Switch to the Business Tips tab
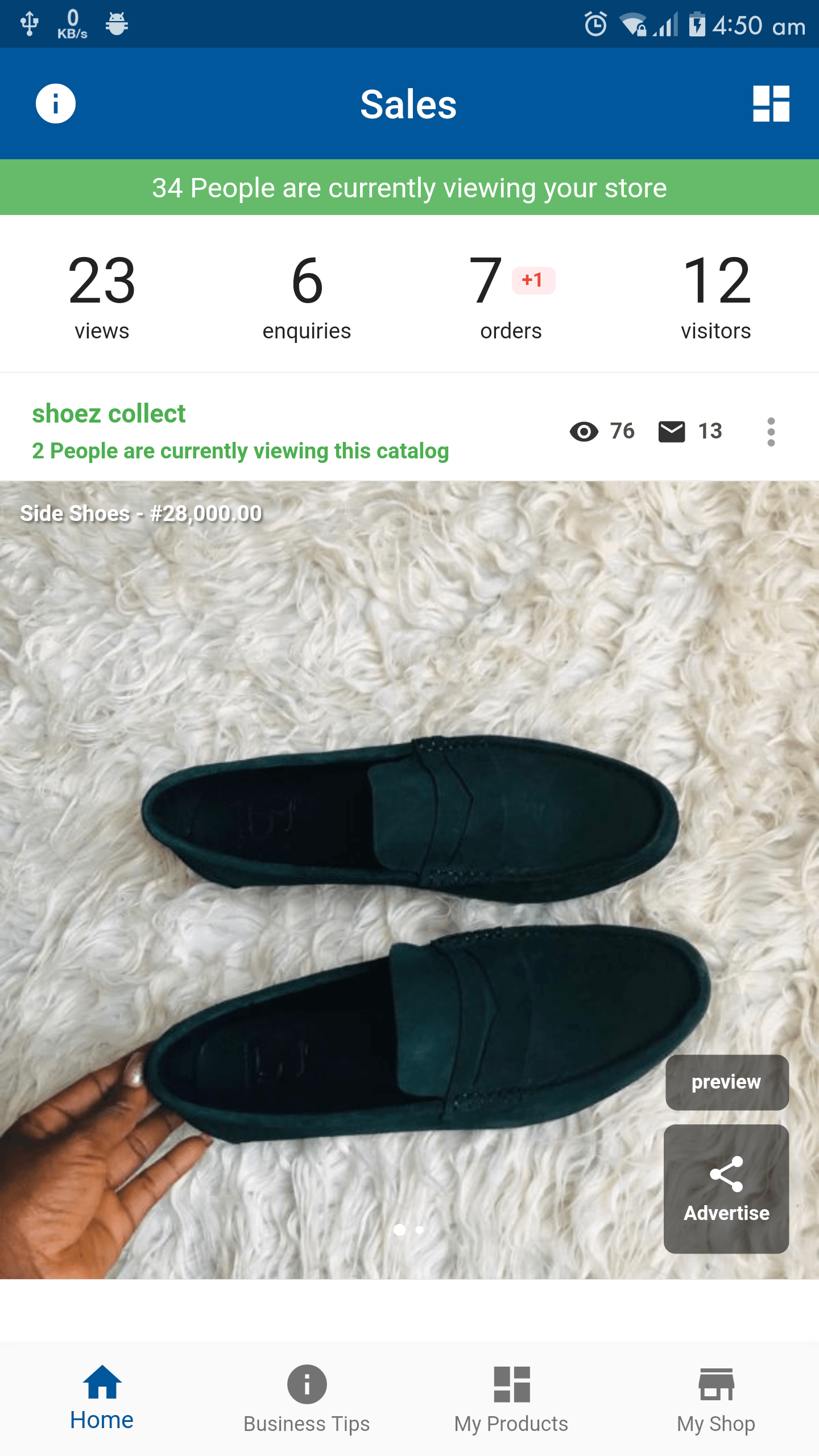The width and height of the screenshot is (819, 1456). pos(307,1399)
